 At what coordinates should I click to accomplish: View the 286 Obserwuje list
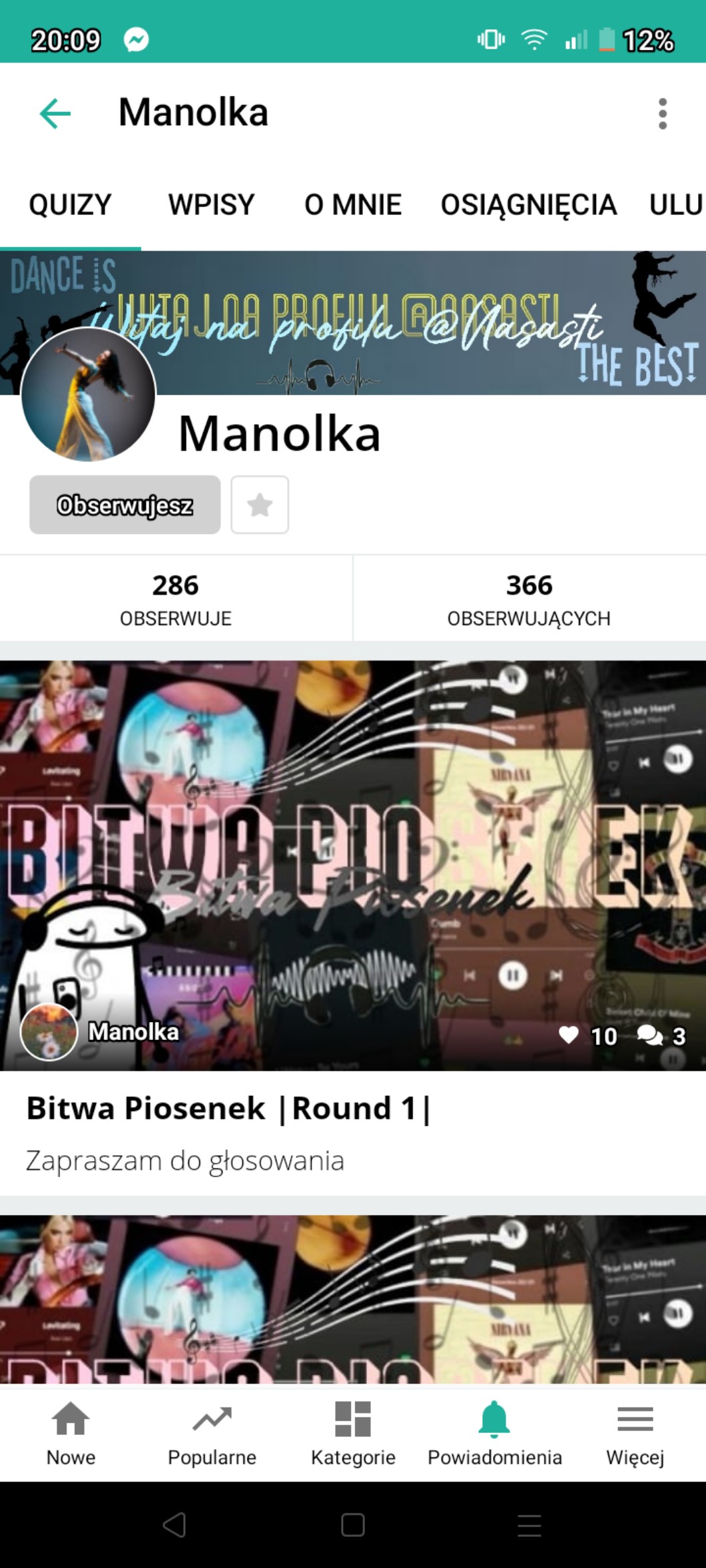pyautogui.click(x=176, y=599)
